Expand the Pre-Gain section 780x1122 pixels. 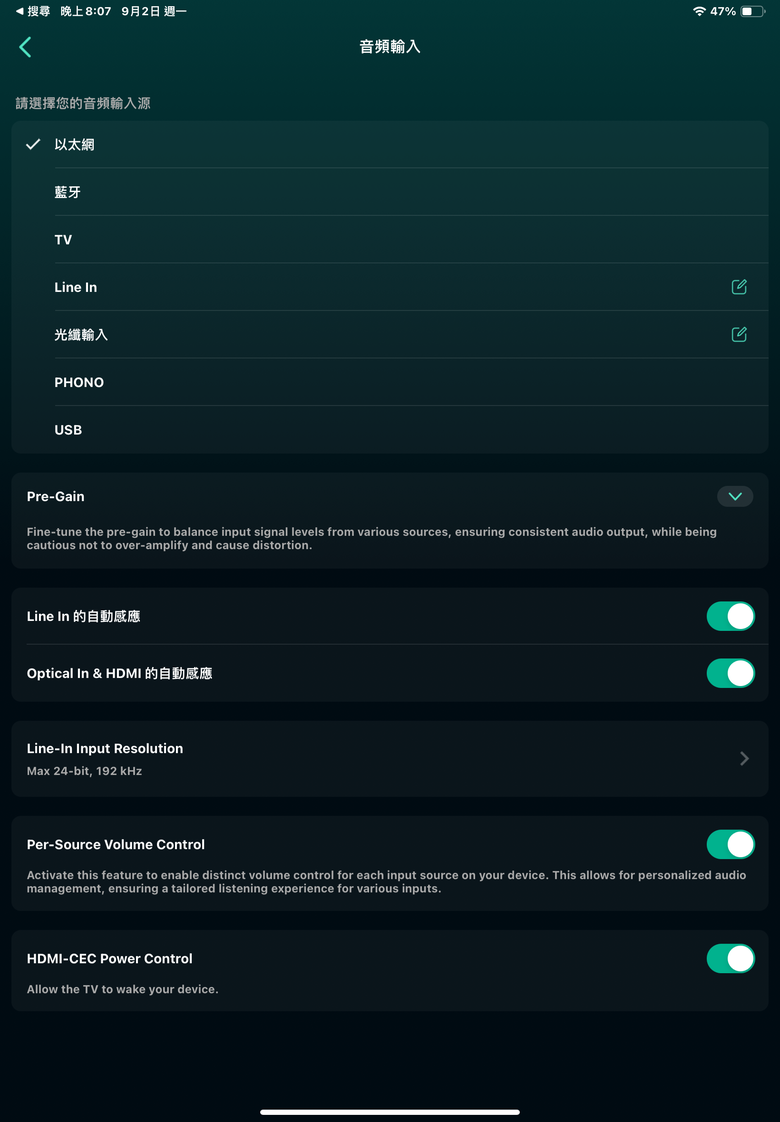(x=735, y=496)
